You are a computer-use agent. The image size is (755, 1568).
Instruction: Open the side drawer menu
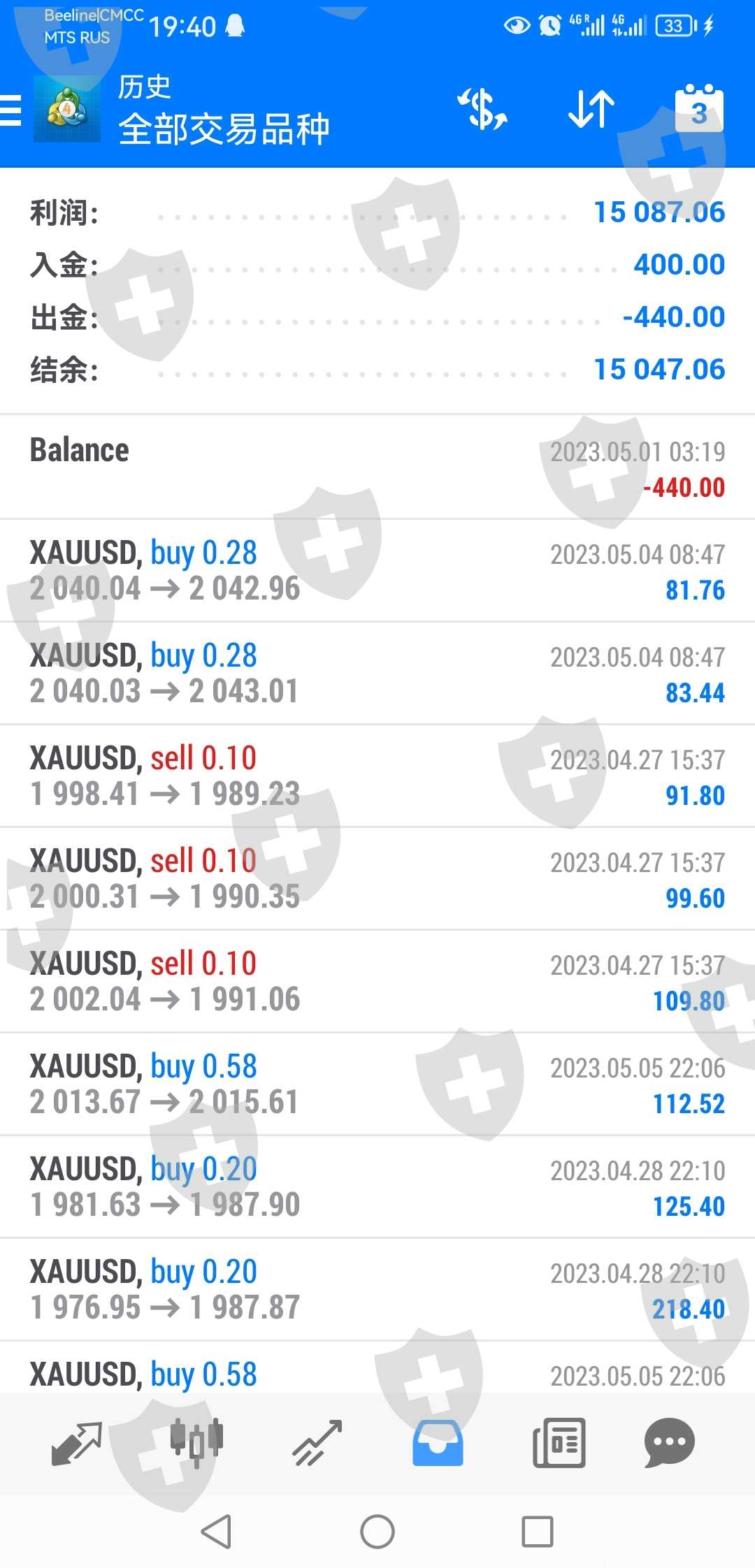click(x=12, y=110)
